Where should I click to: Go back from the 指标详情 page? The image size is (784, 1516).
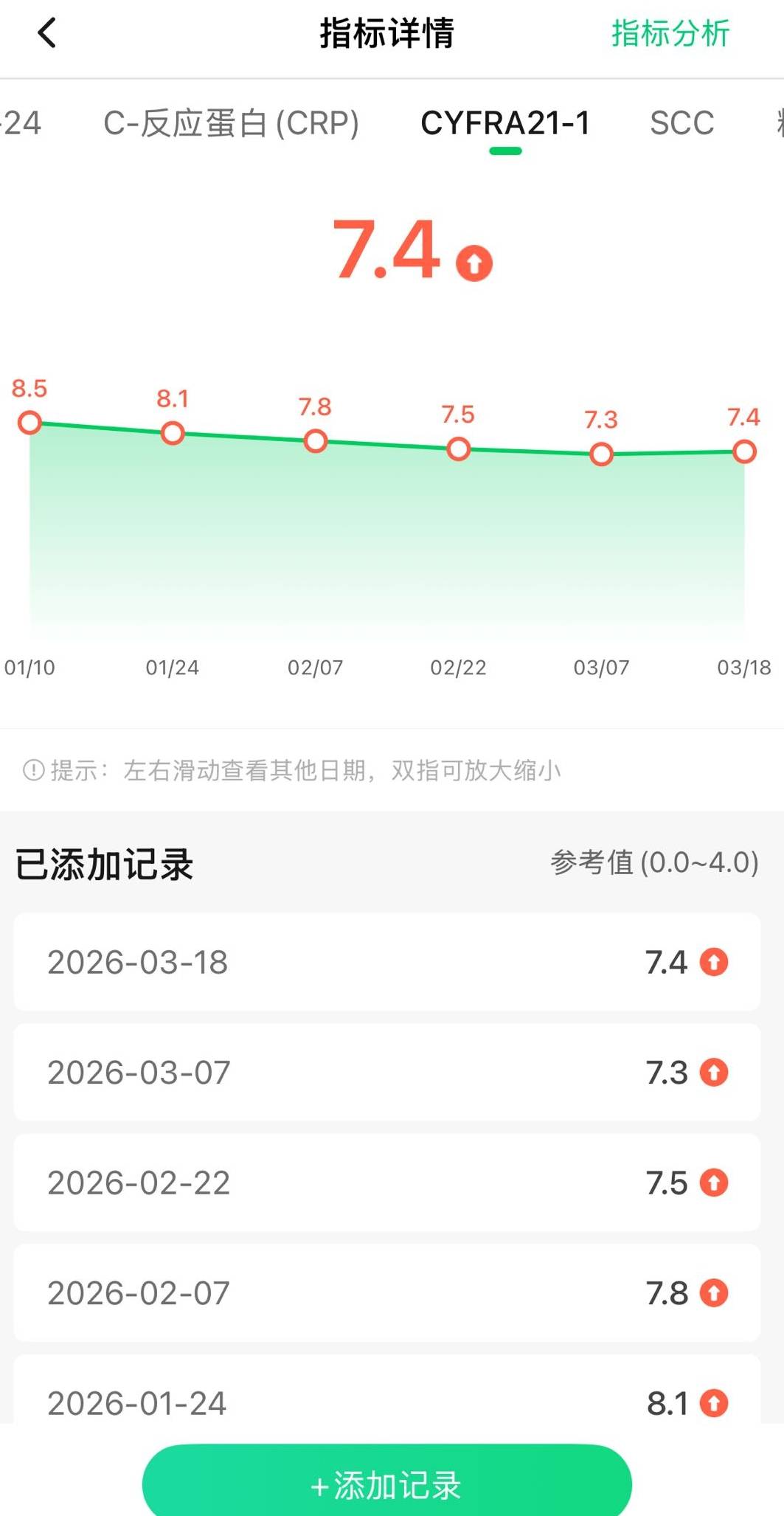[47, 33]
